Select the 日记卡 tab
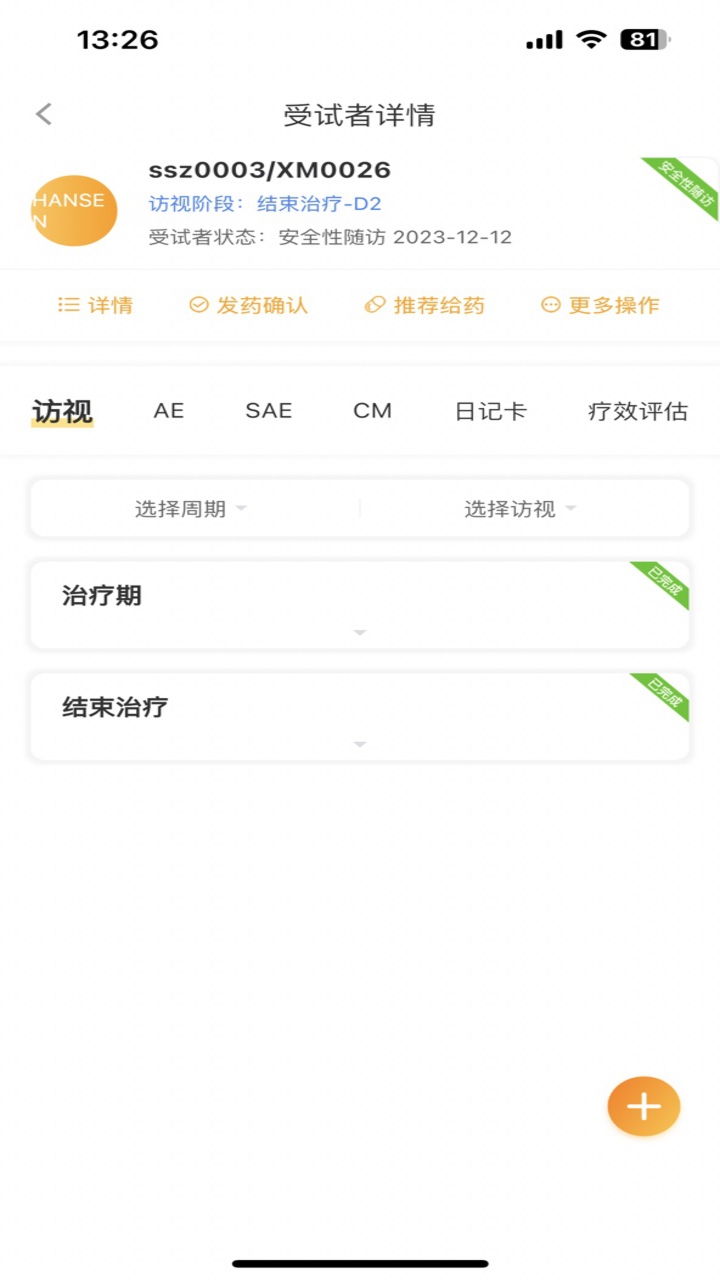The height and width of the screenshot is (1280, 720). click(490, 410)
